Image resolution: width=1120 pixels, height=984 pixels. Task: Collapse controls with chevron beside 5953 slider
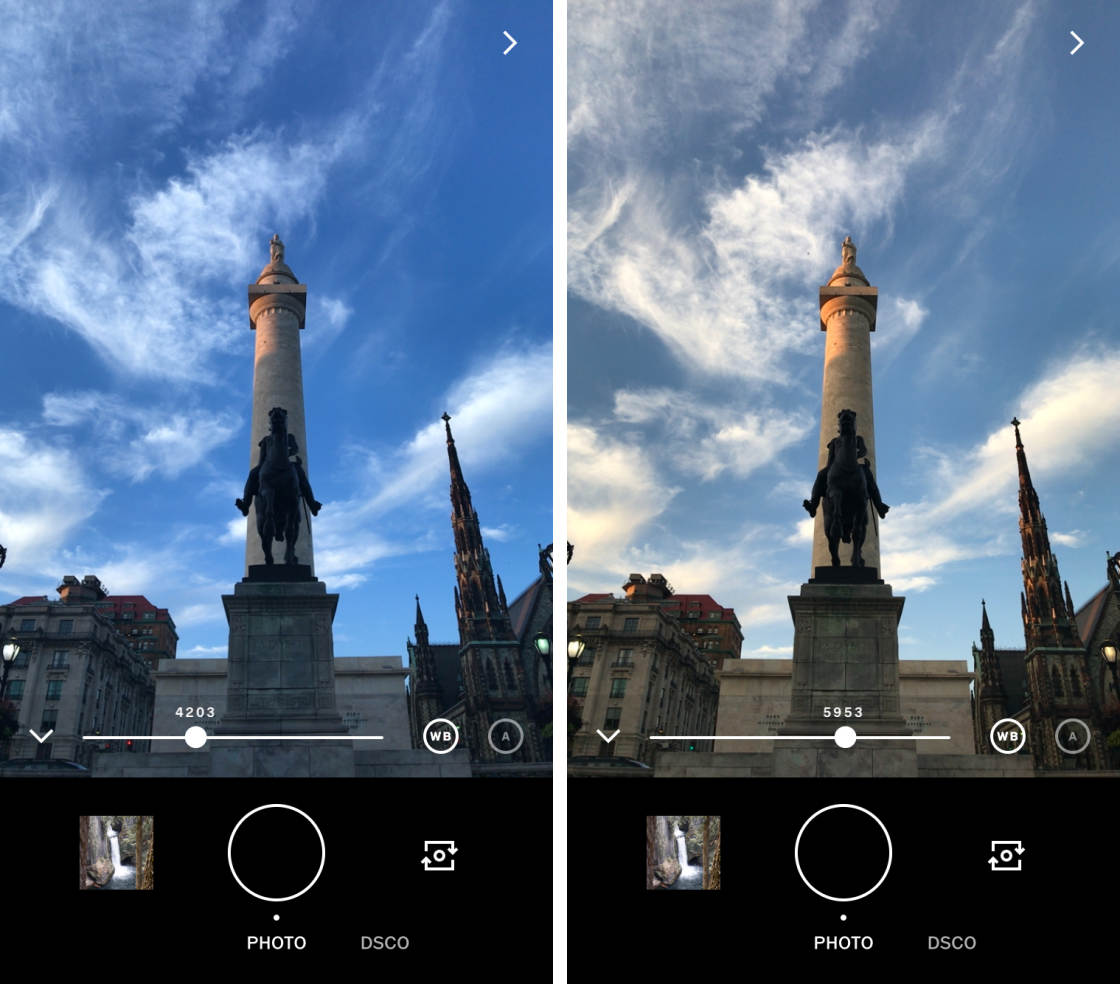tap(608, 736)
